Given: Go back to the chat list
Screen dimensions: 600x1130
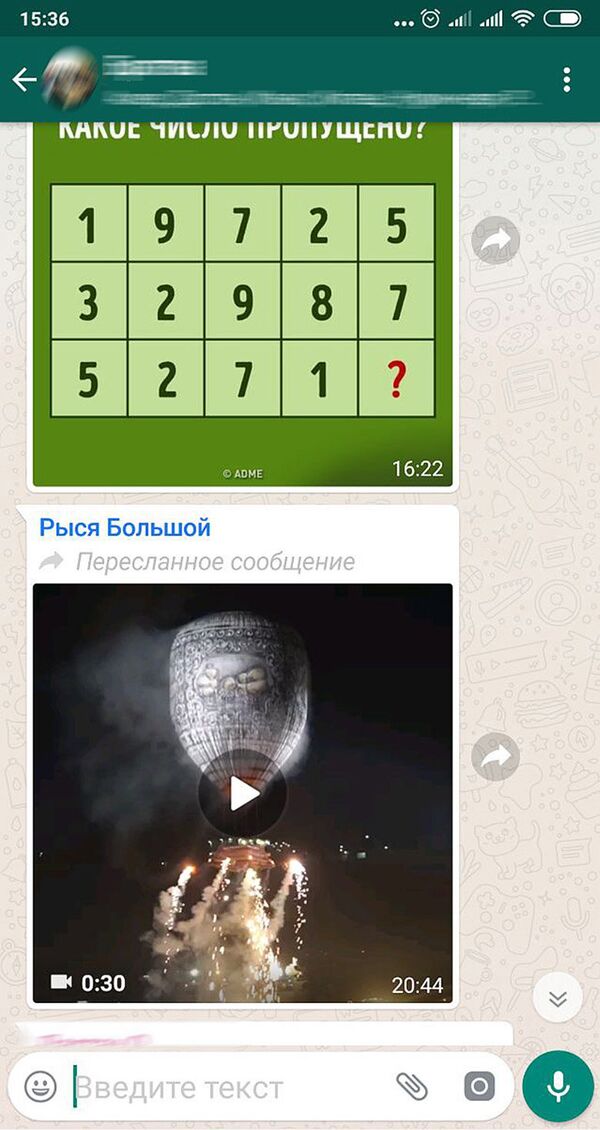Looking at the screenshot, I should click(24, 80).
